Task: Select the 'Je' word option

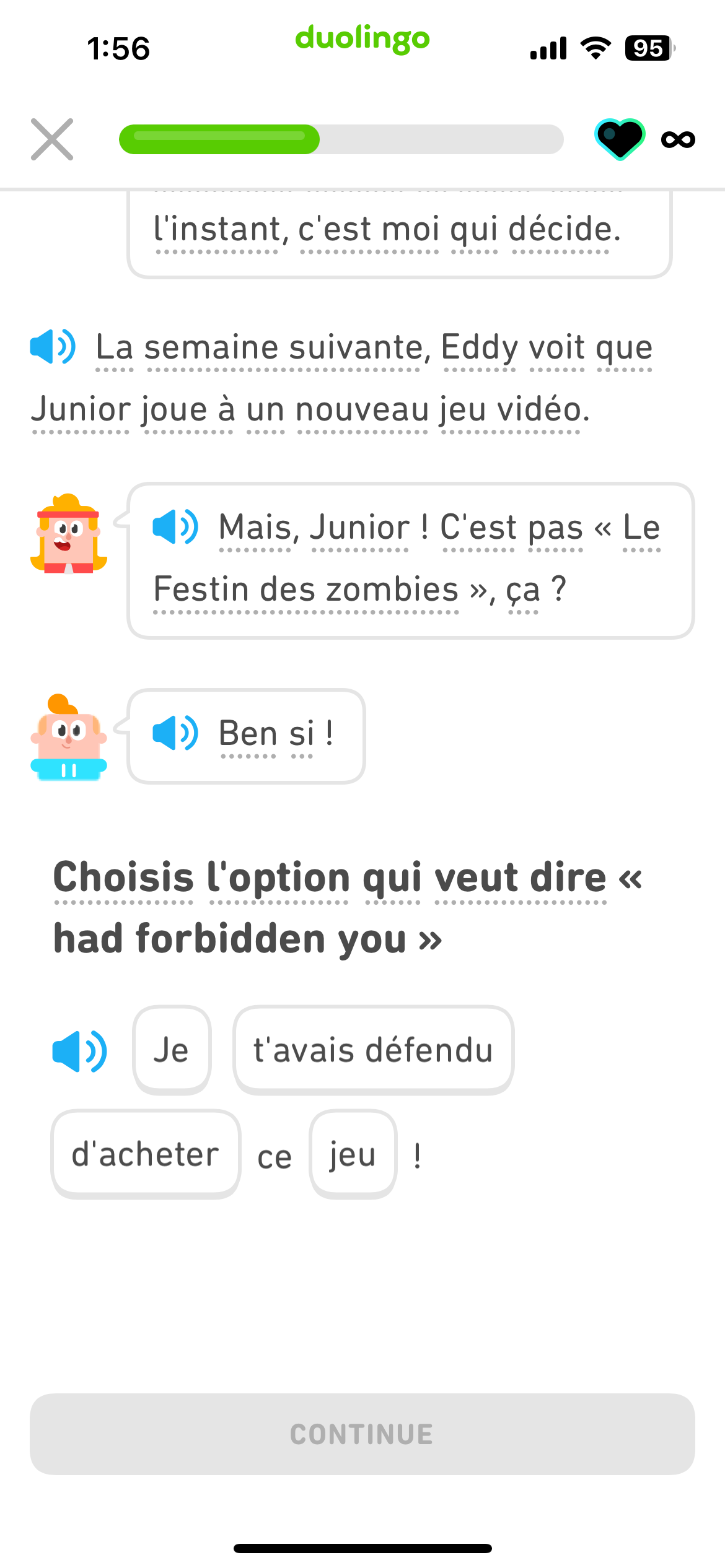Action: (171, 1048)
